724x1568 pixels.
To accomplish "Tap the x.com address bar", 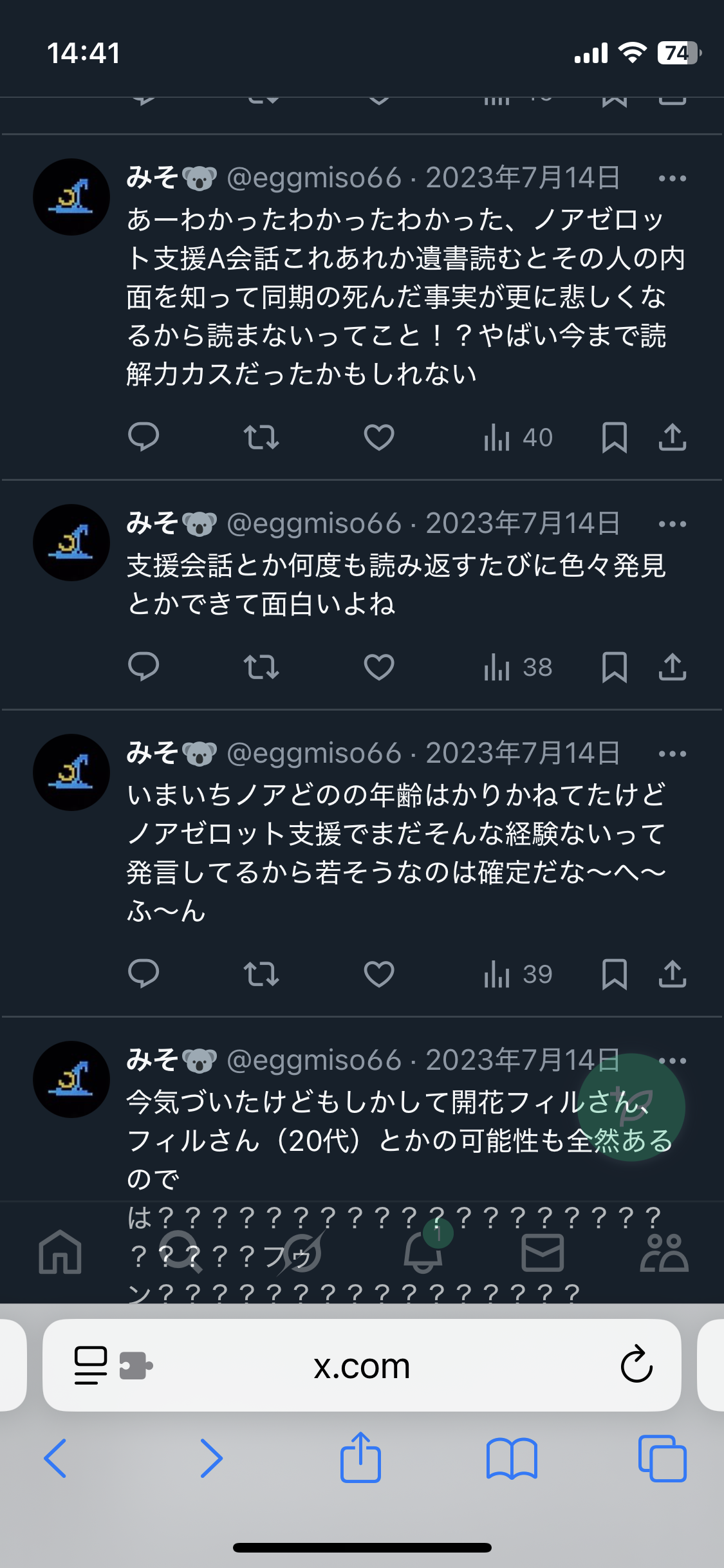I will pyautogui.click(x=361, y=1366).
